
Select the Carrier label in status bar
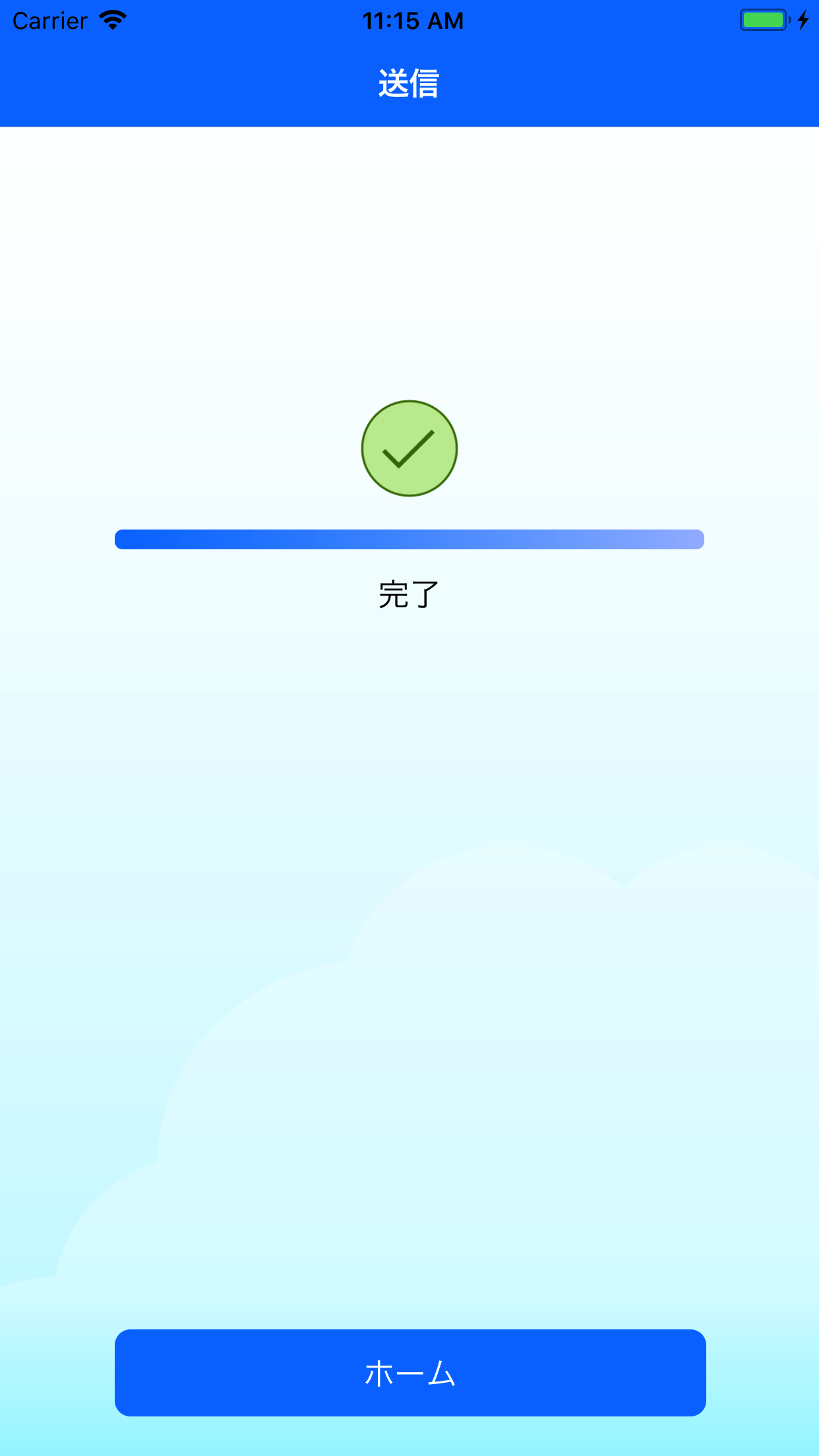point(49,20)
